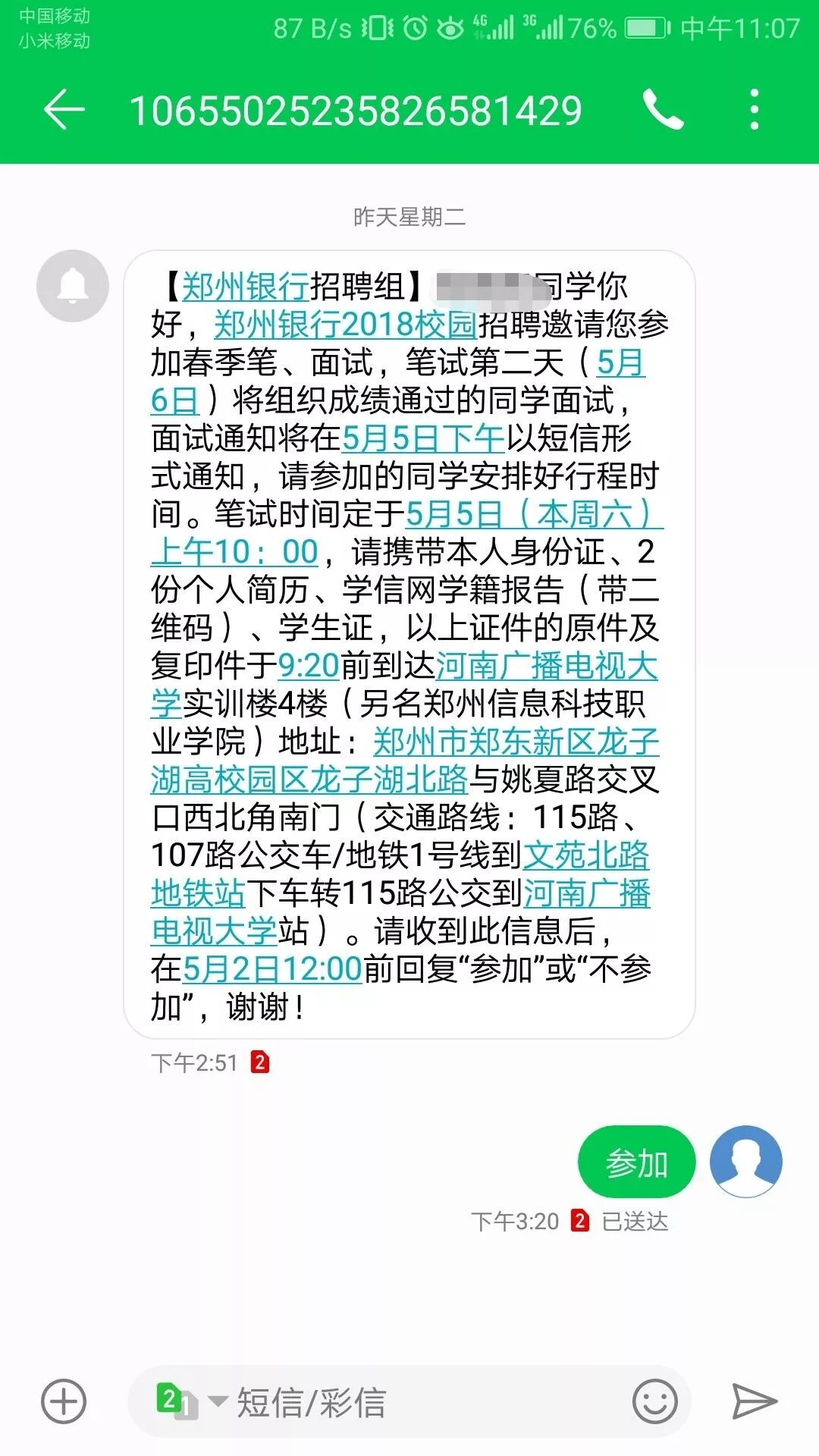Open the 文苑北路地铁站 location link
This screenshot has height=1456, width=819.
pyautogui.click(x=585, y=855)
